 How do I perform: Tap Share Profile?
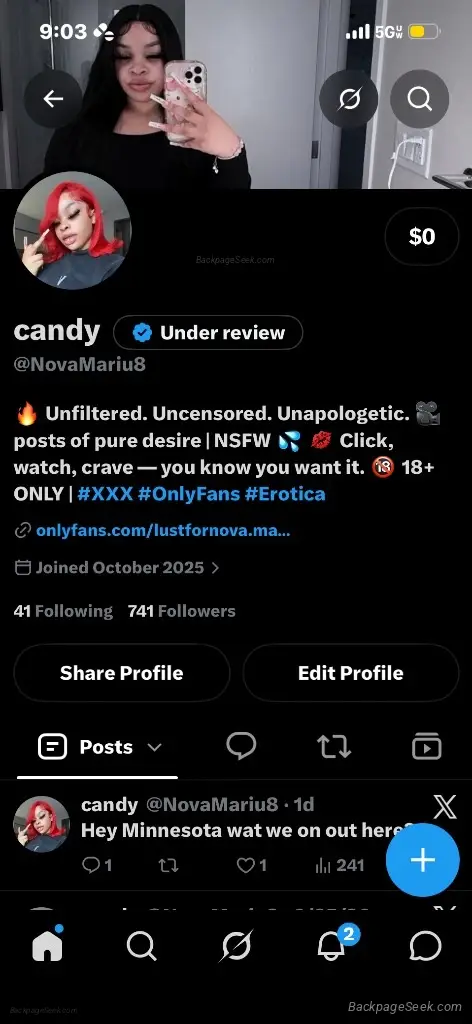pos(121,673)
